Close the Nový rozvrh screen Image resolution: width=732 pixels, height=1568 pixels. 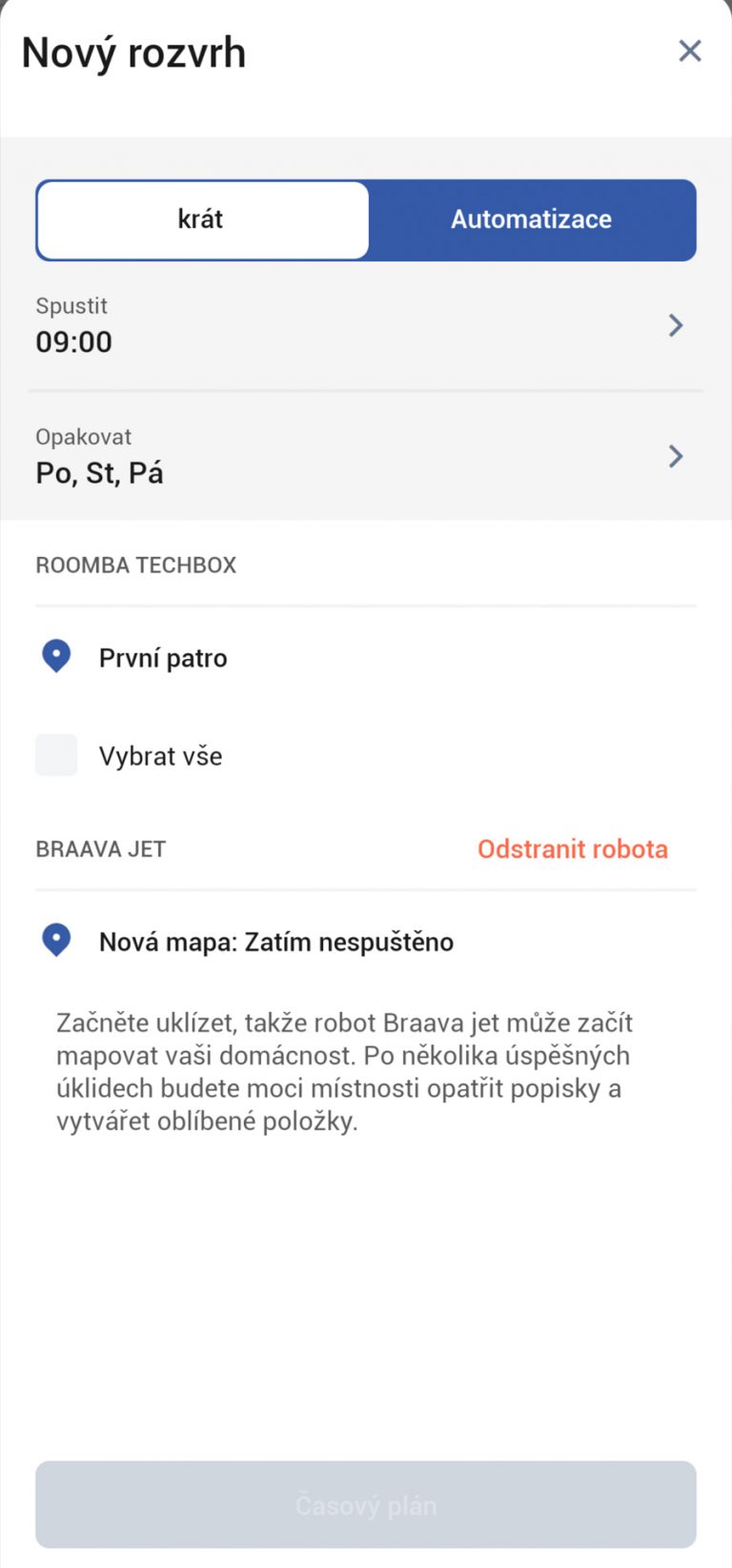coord(690,51)
